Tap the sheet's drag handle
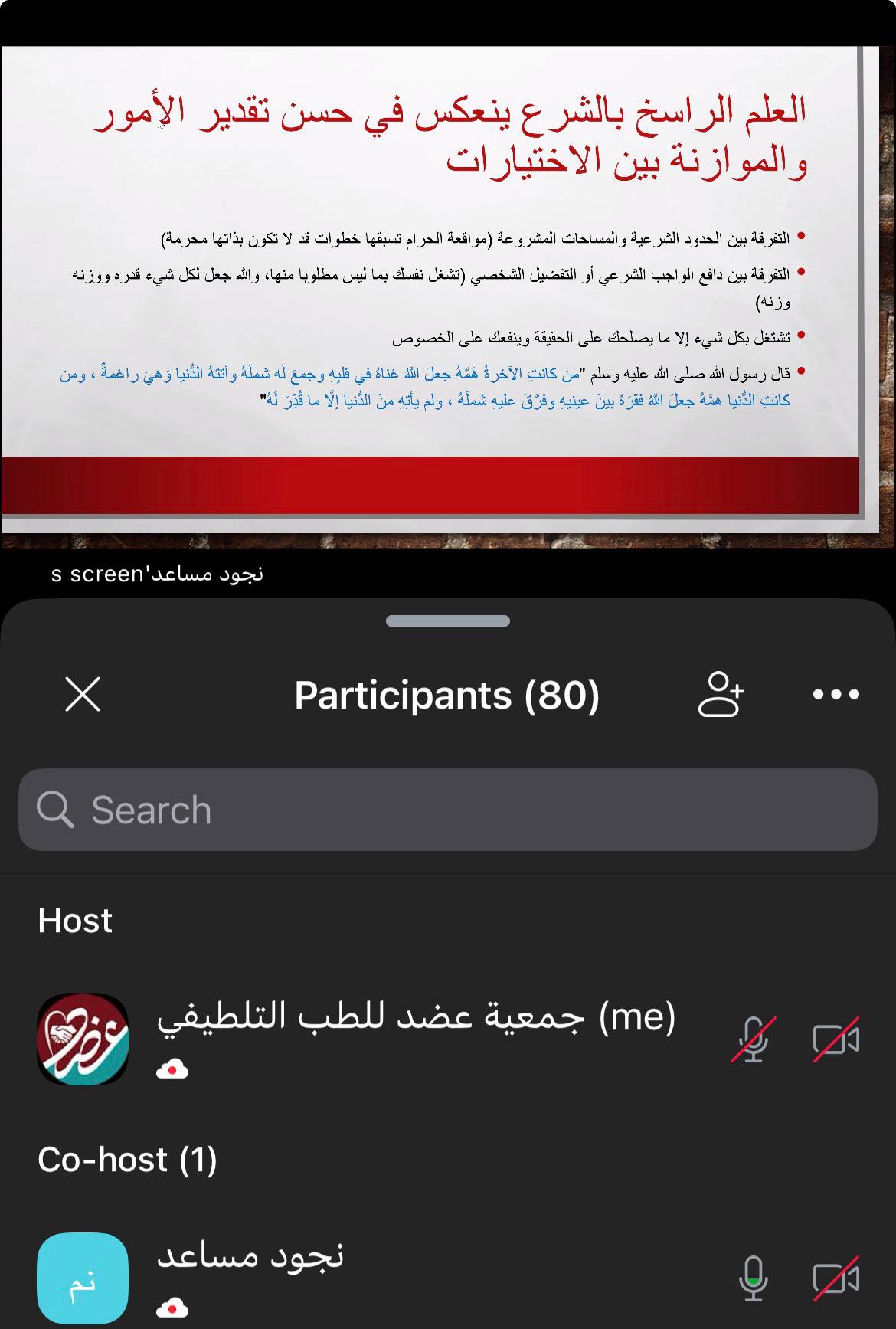 448,620
